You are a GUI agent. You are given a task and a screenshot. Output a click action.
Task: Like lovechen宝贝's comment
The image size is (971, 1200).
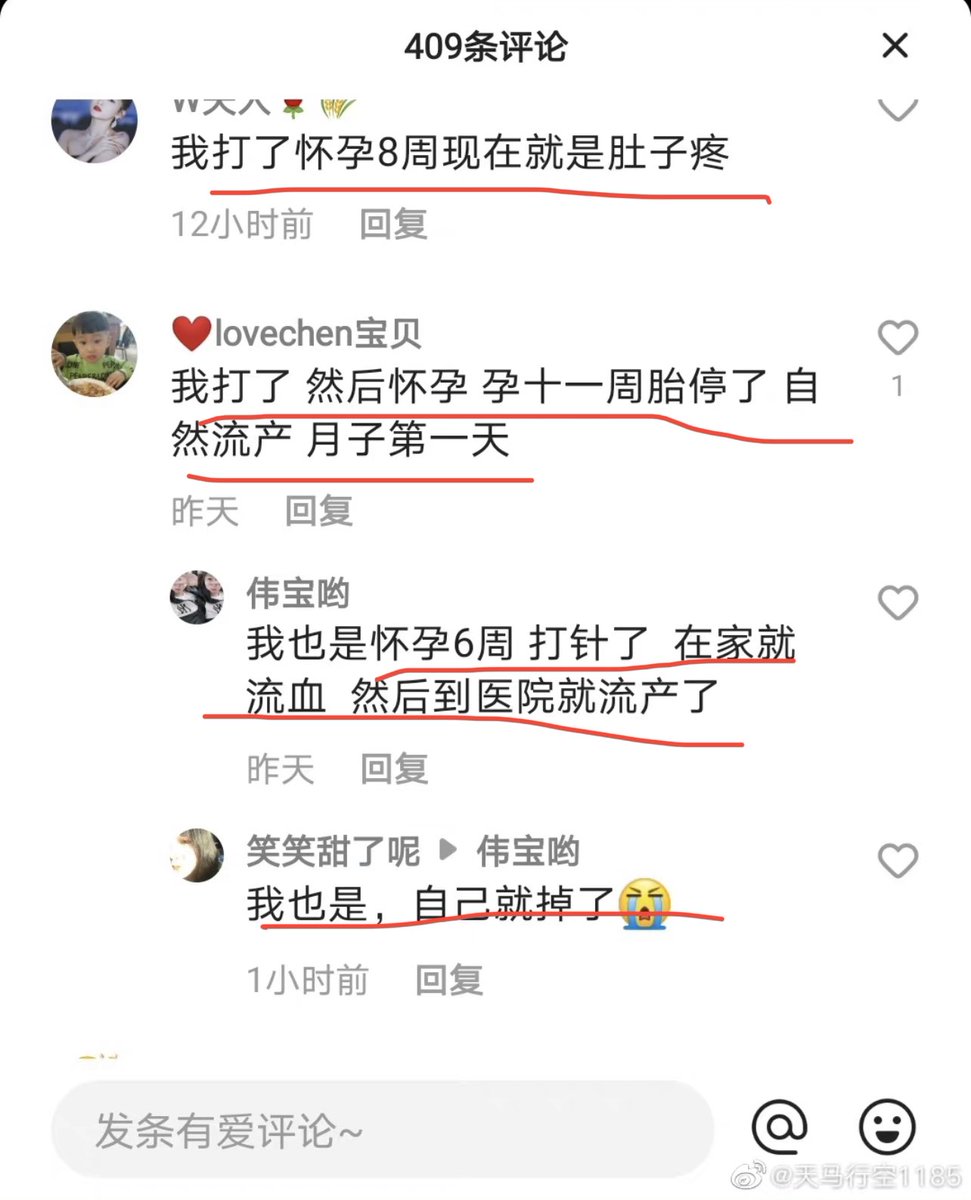(x=897, y=340)
